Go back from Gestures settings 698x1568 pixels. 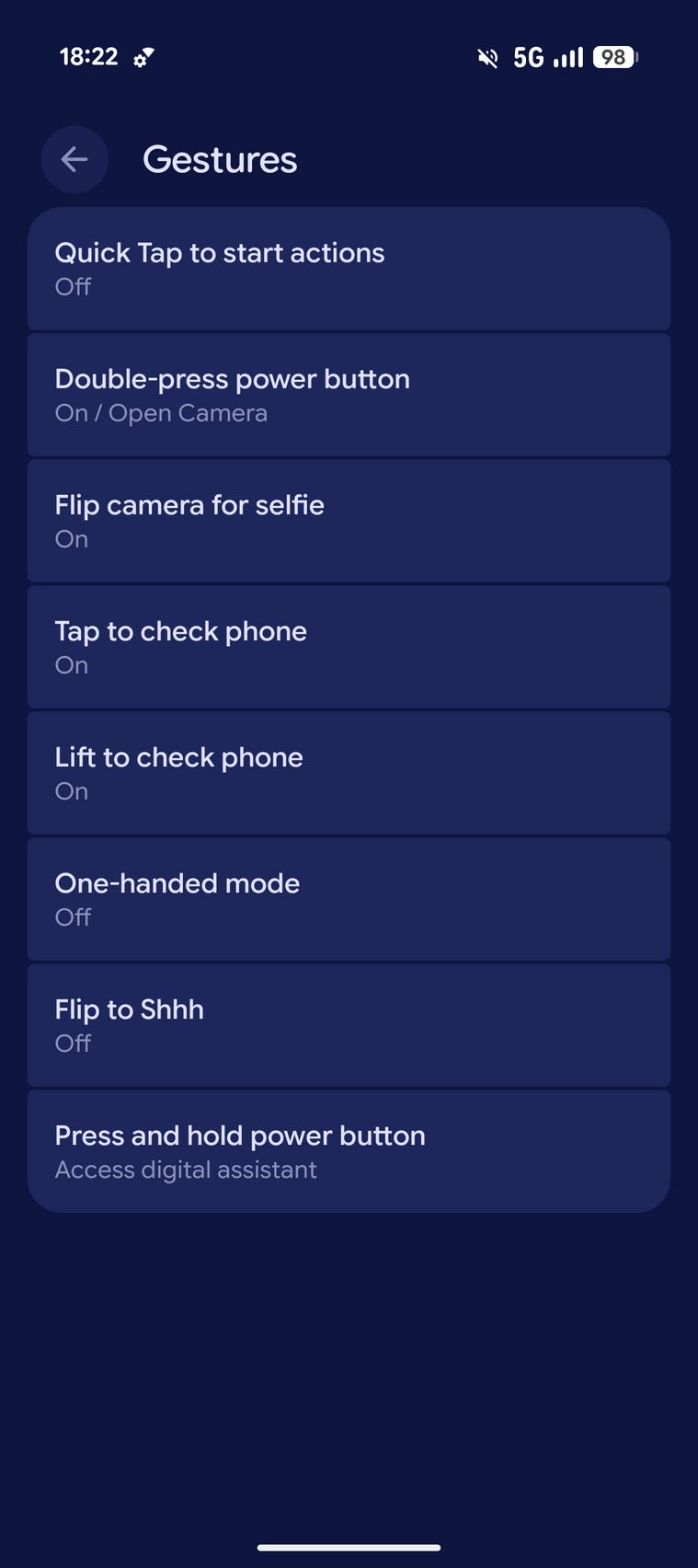74,160
